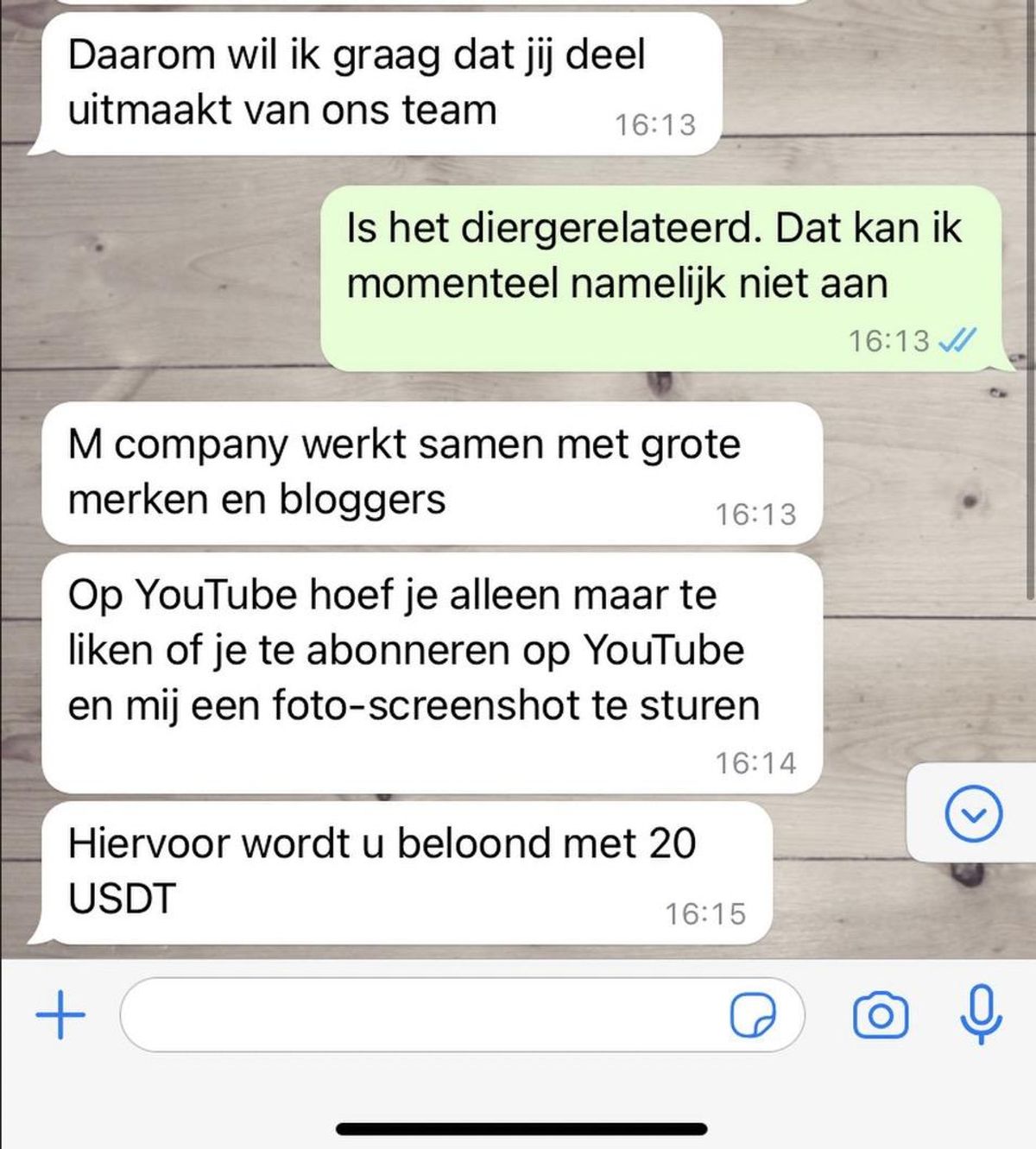
Task: Tap the microphone for a voice message
Action: (x=982, y=1013)
